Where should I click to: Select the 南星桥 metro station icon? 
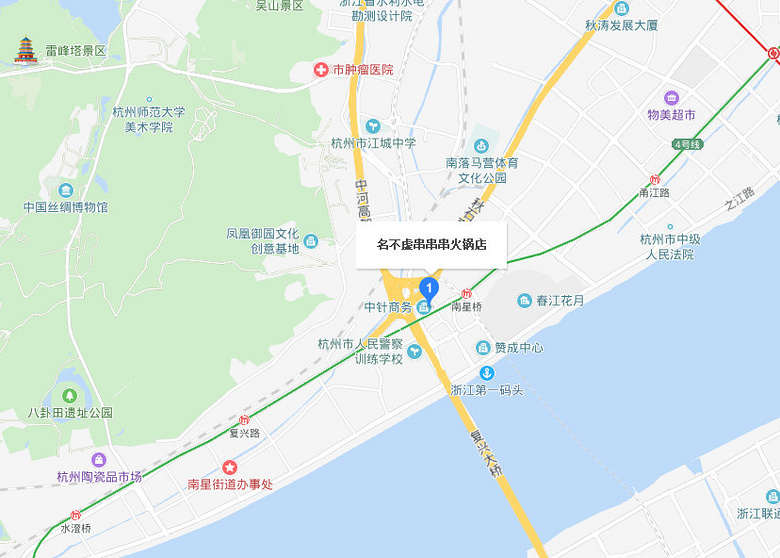pos(466,293)
